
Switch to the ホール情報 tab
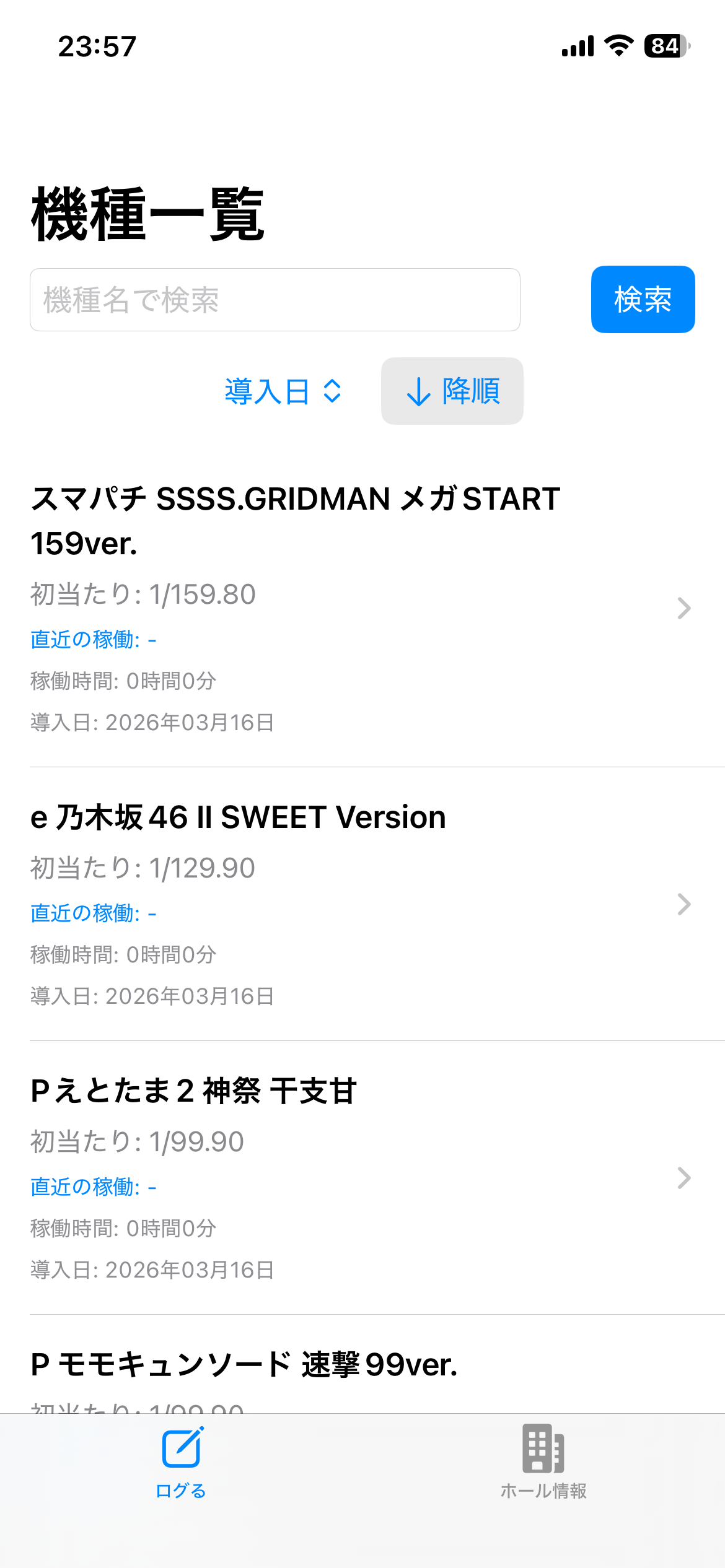543,1463
